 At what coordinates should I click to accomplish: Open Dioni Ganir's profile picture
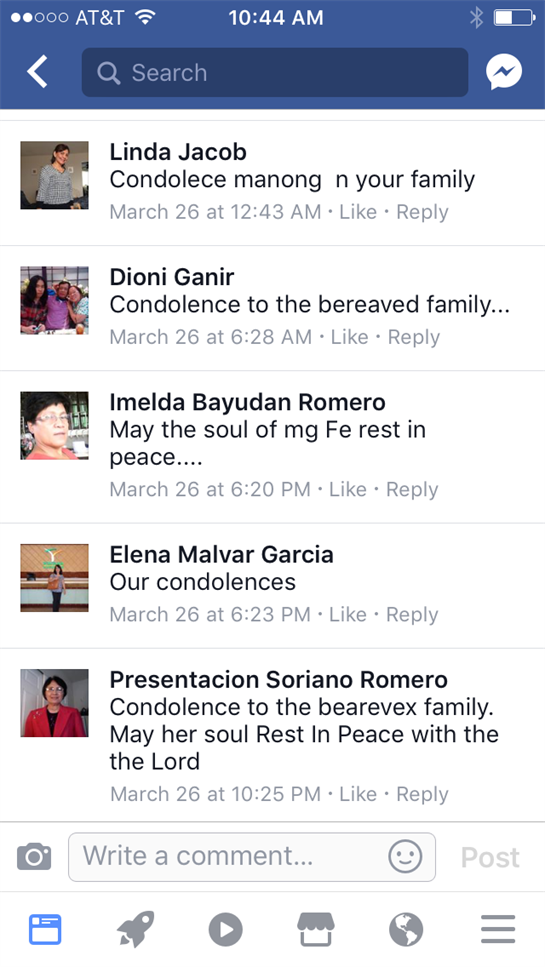coord(54,300)
